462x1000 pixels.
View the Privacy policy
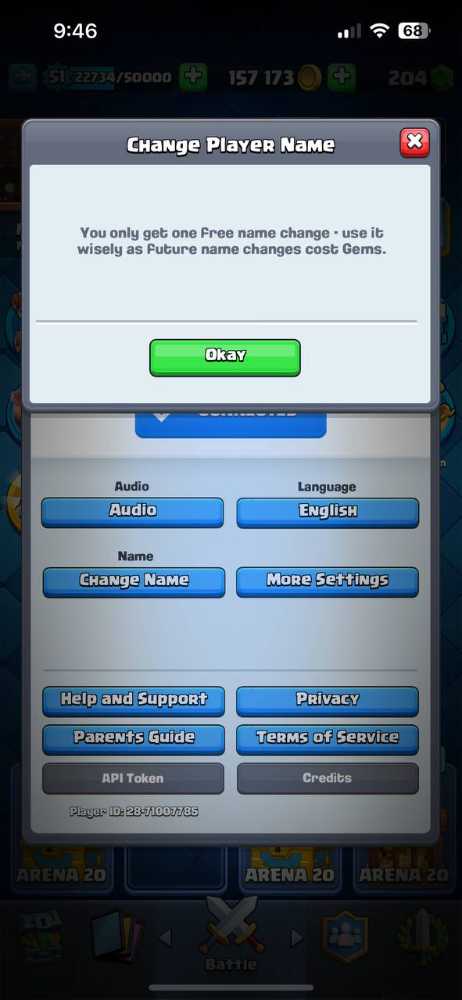click(x=327, y=701)
